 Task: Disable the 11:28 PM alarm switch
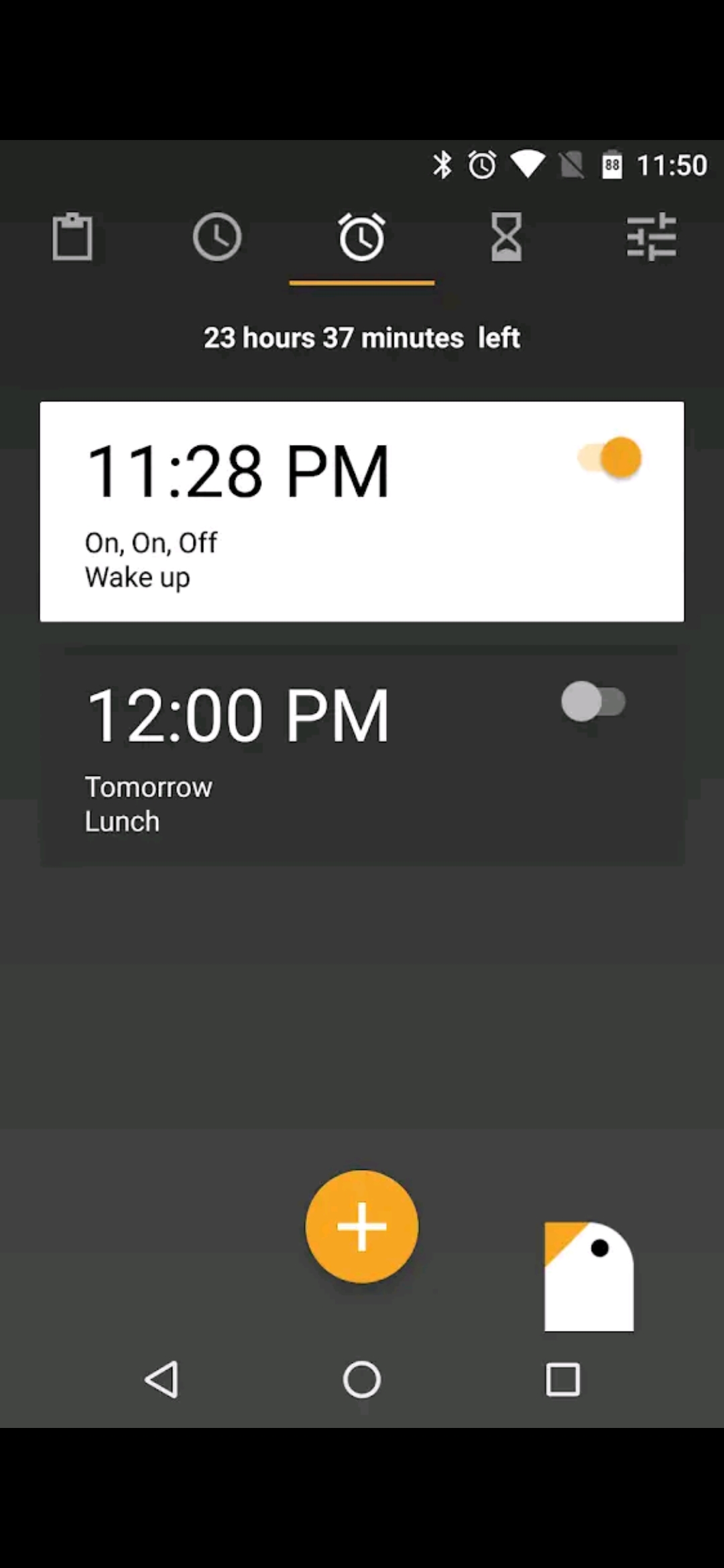pyautogui.click(x=611, y=458)
